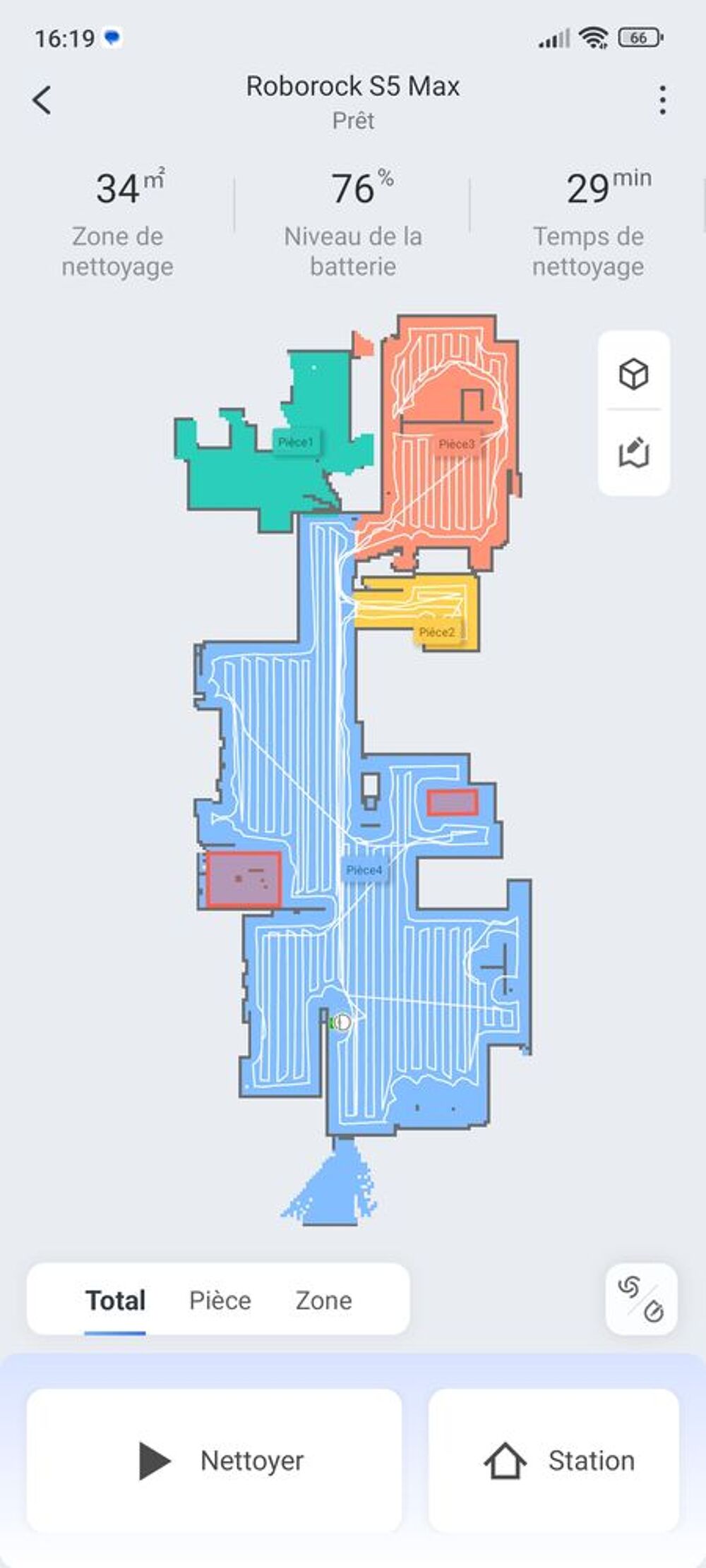The width and height of the screenshot is (706, 1568).
Task: Open suction and mop mode settings
Action: coord(641,1299)
